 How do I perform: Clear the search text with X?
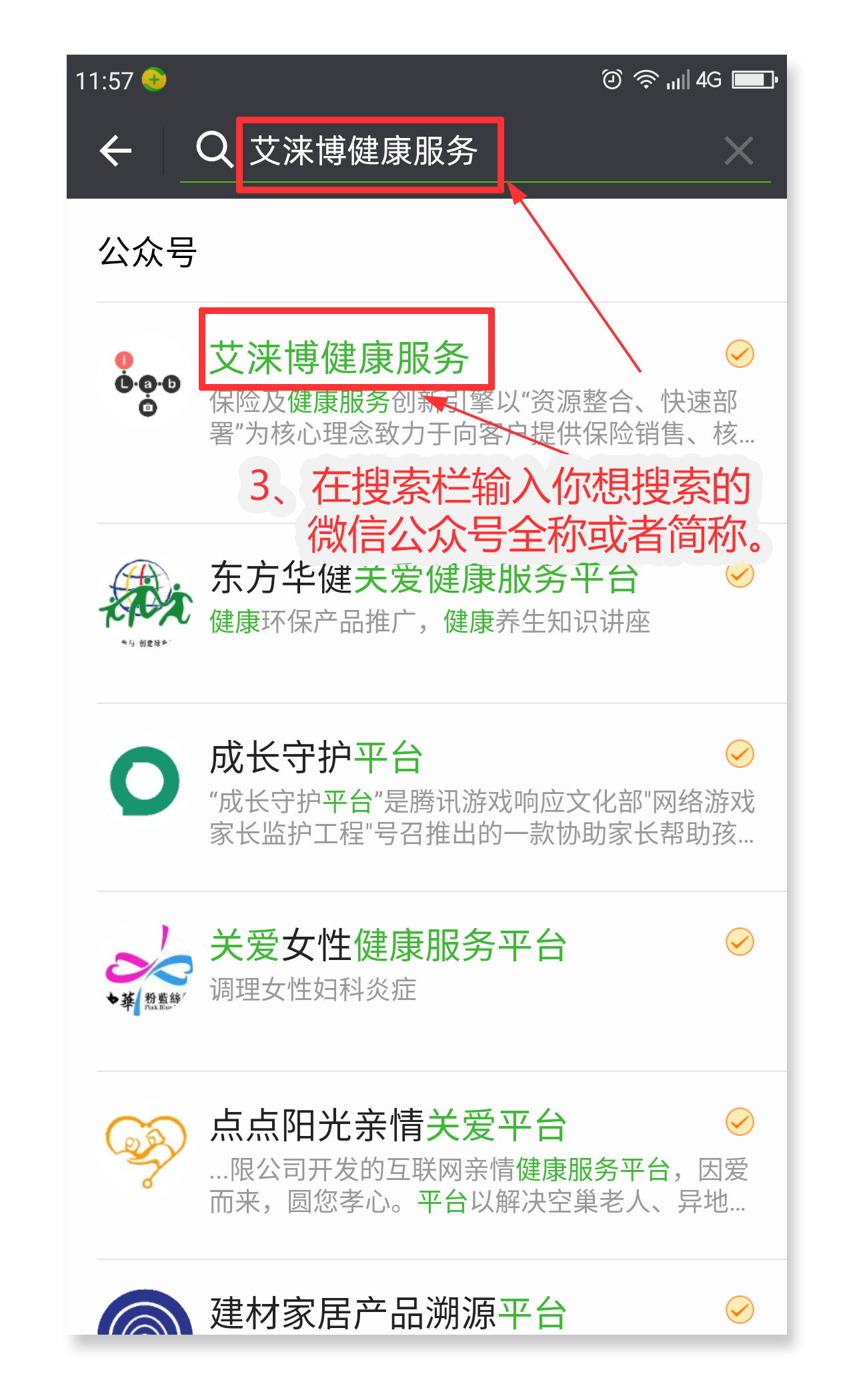[738, 151]
